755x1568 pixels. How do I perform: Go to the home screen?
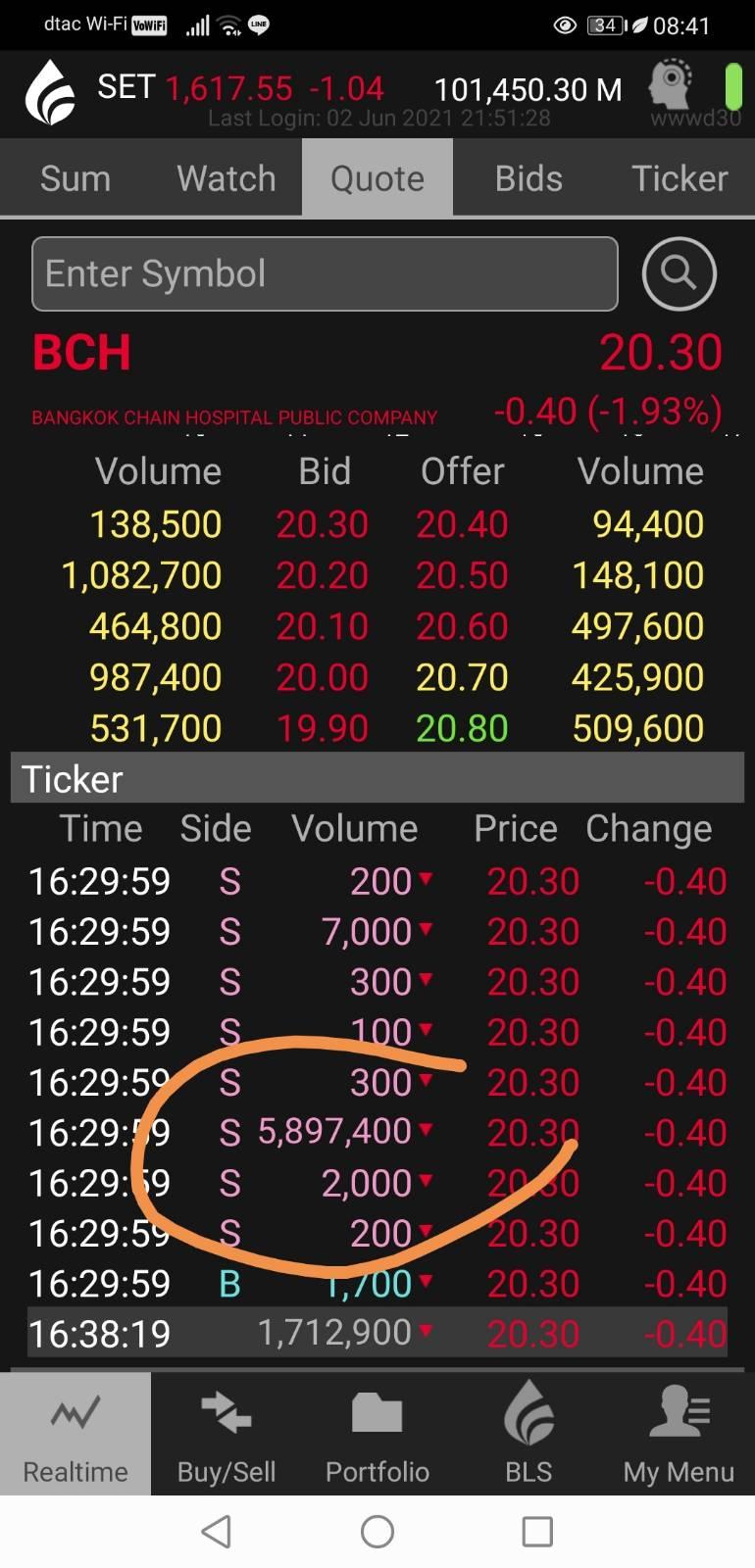(377, 1531)
